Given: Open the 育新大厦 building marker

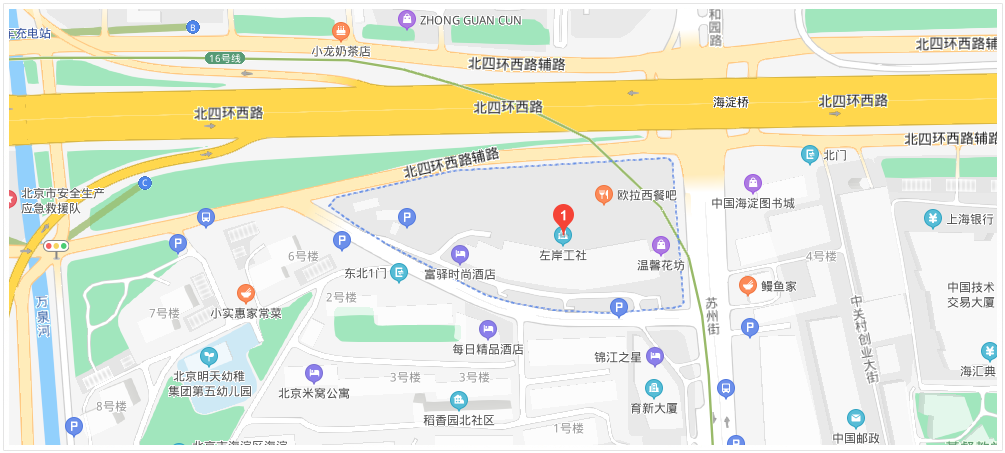Looking at the screenshot, I should [x=654, y=388].
